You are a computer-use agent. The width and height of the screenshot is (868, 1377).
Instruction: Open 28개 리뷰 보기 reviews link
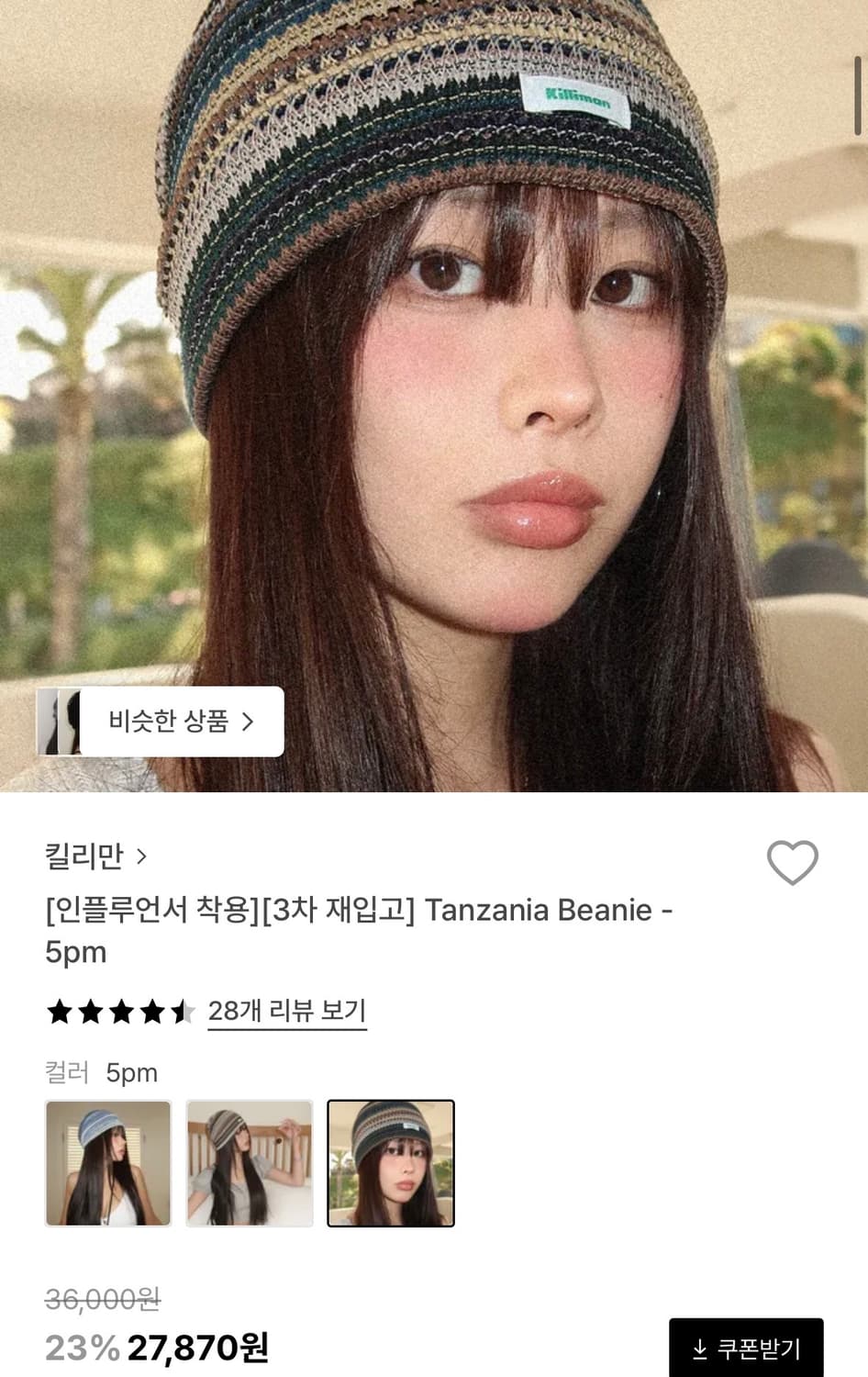[x=285, y=1012]
